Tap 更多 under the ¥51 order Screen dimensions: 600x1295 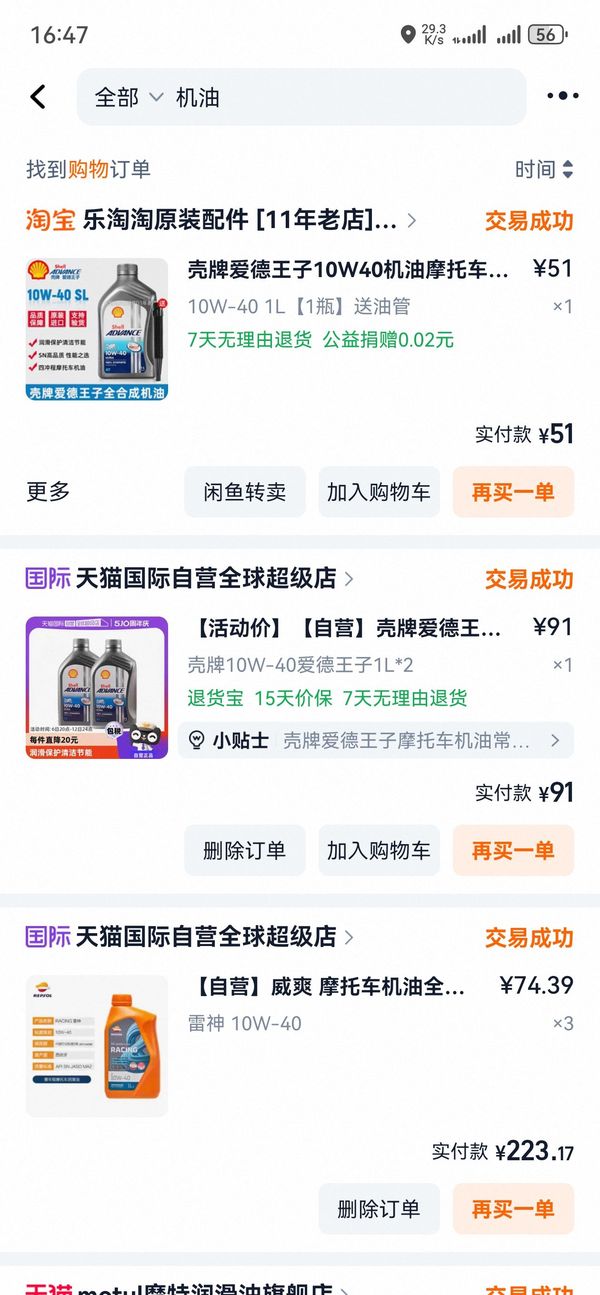[x=48, y=491]
